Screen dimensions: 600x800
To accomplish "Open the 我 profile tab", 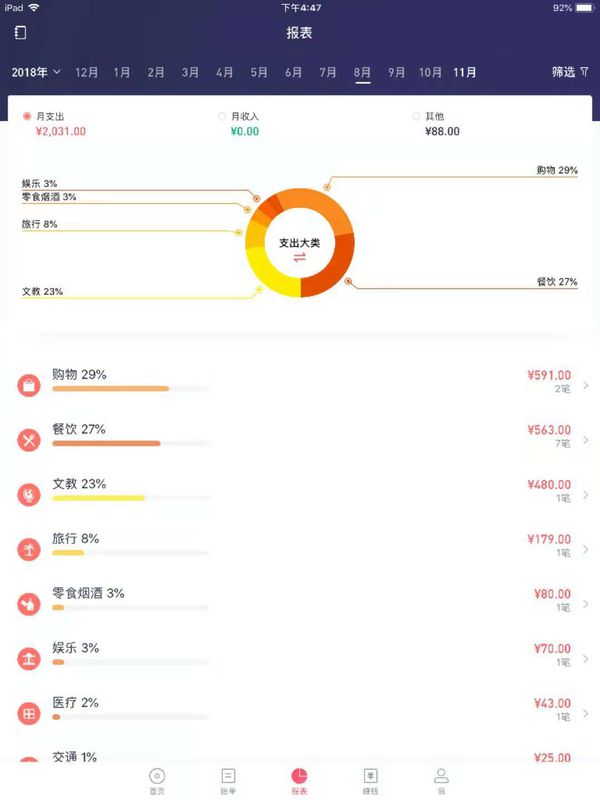I will click(x=441, y=780).
